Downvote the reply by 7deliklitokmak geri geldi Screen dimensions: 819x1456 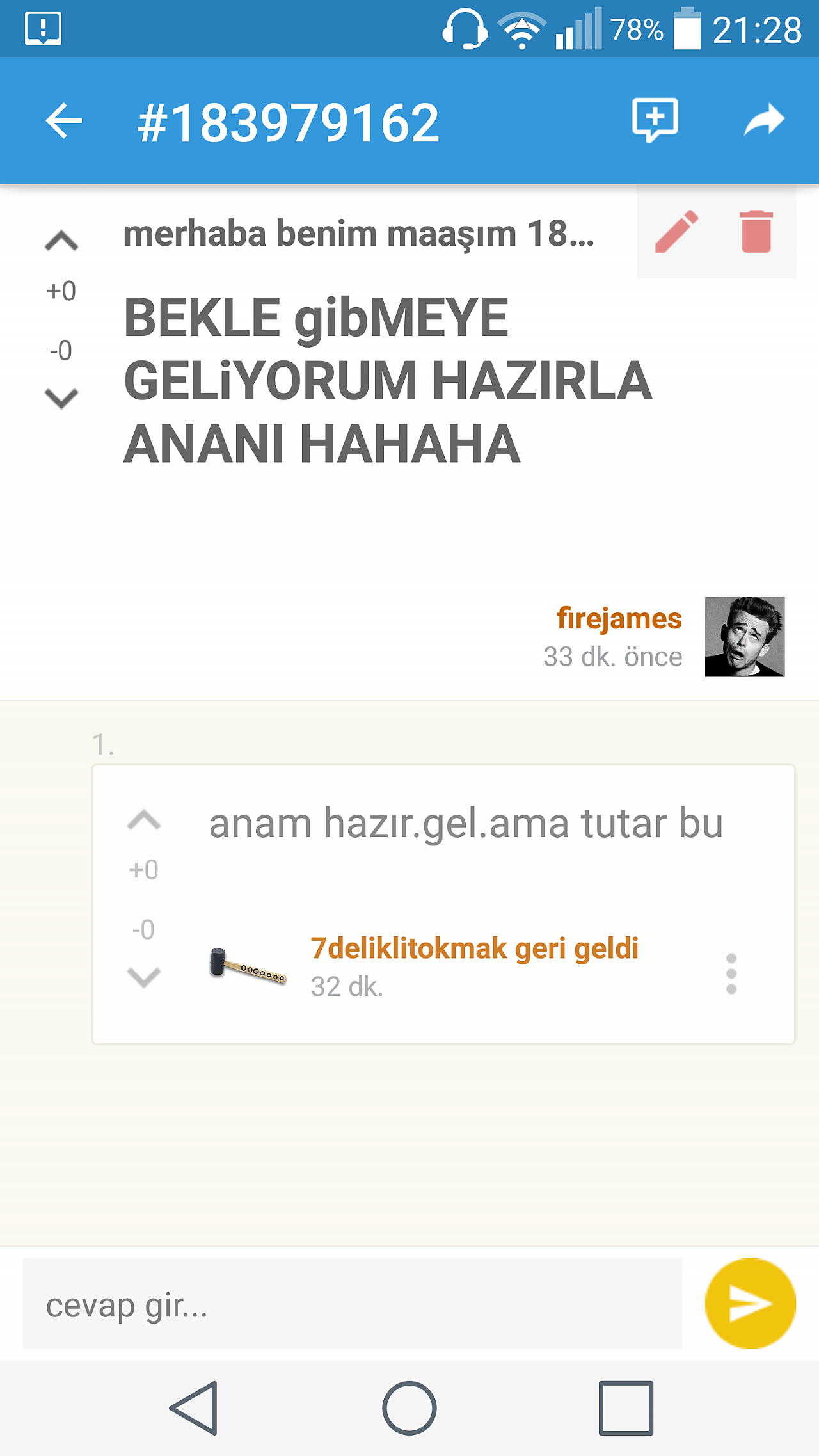click(x=143, y=977)
